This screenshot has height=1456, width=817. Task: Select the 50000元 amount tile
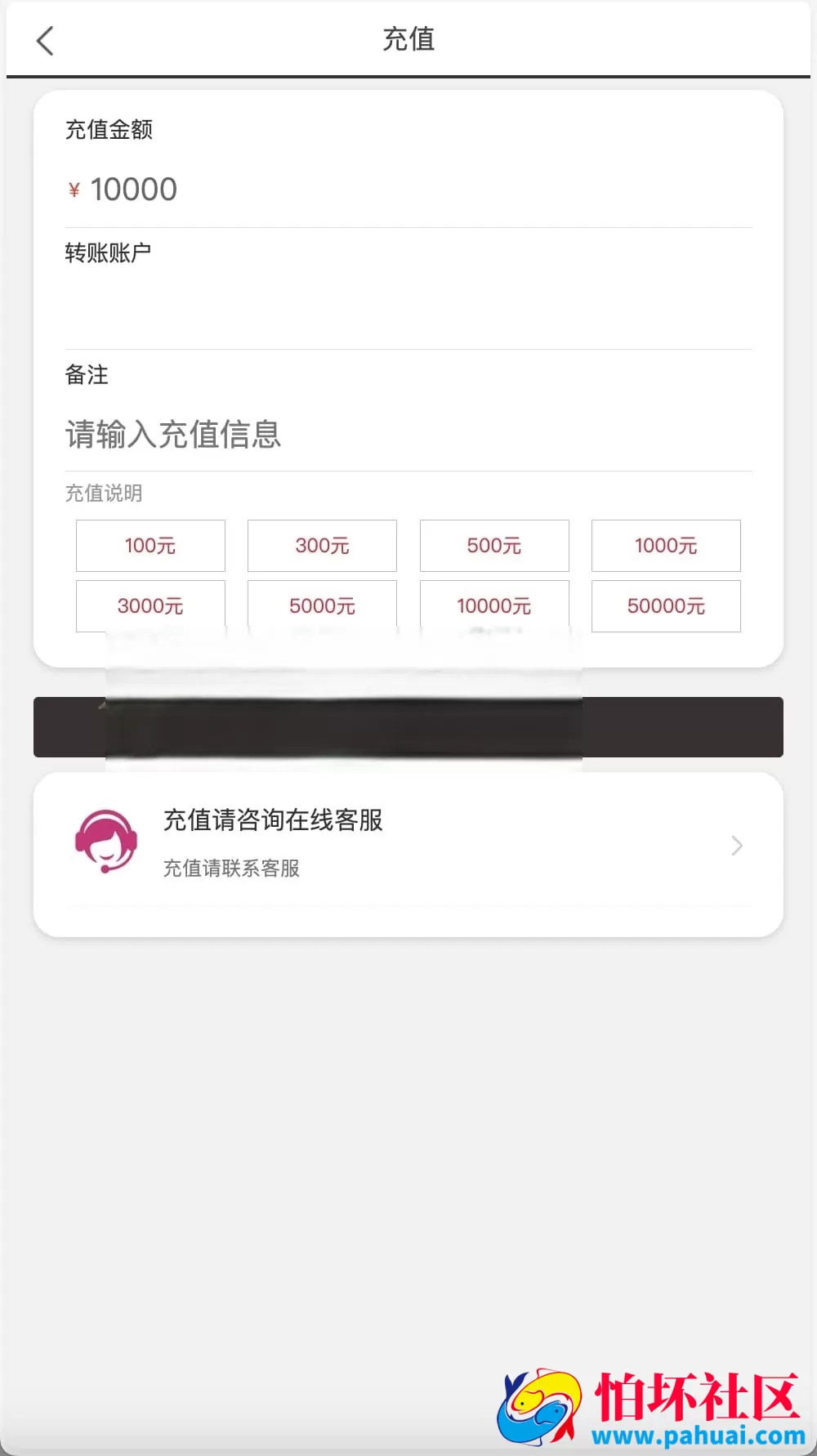(x=665, y=605)
